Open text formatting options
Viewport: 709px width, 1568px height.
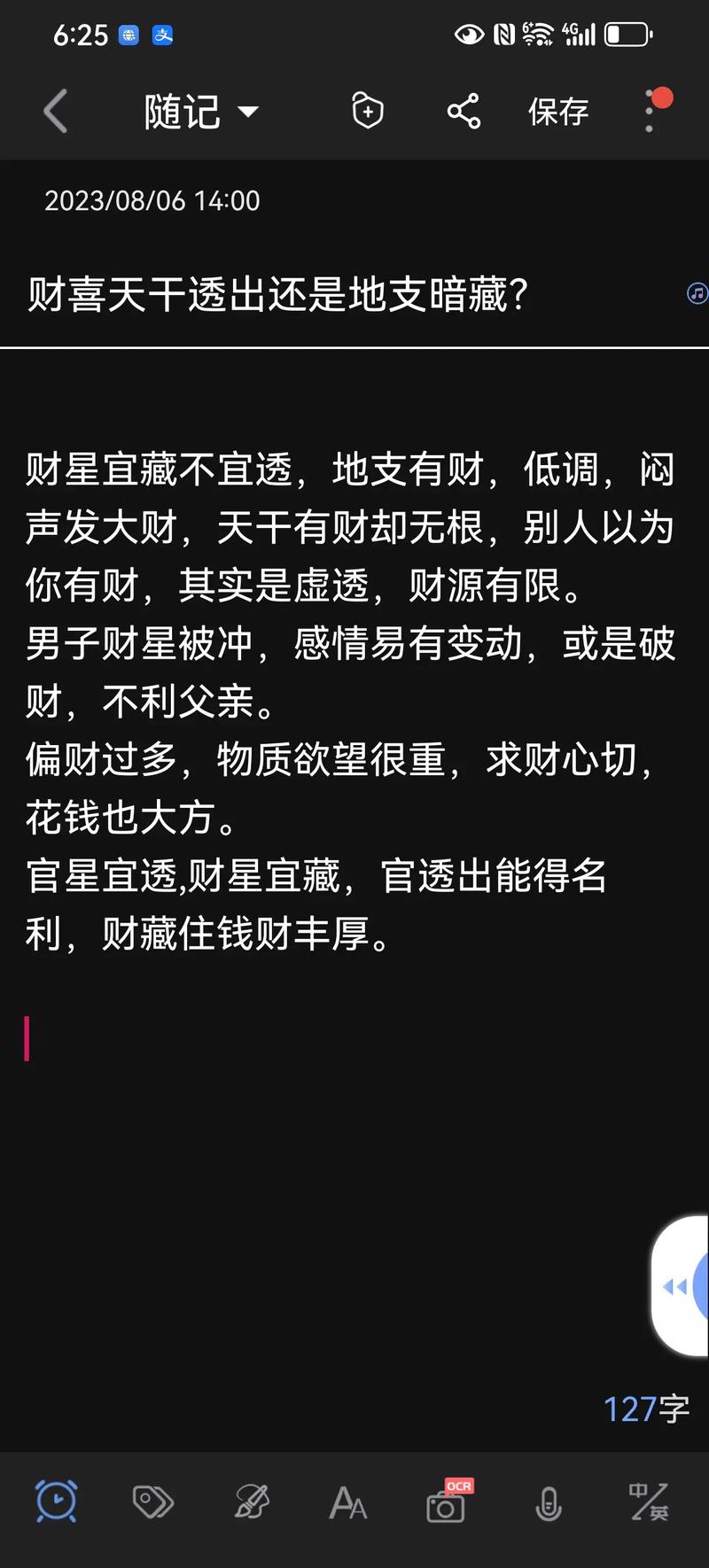(348, 1502)
